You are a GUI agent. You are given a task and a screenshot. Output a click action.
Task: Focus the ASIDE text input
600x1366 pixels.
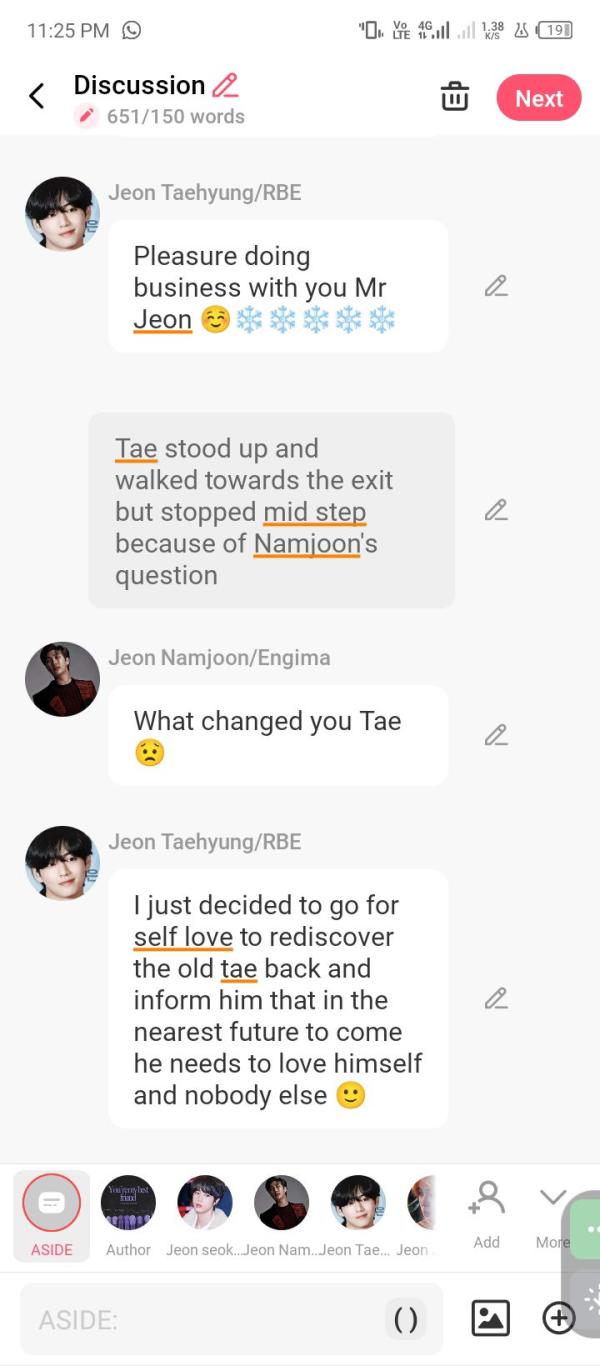[200, 1320]
